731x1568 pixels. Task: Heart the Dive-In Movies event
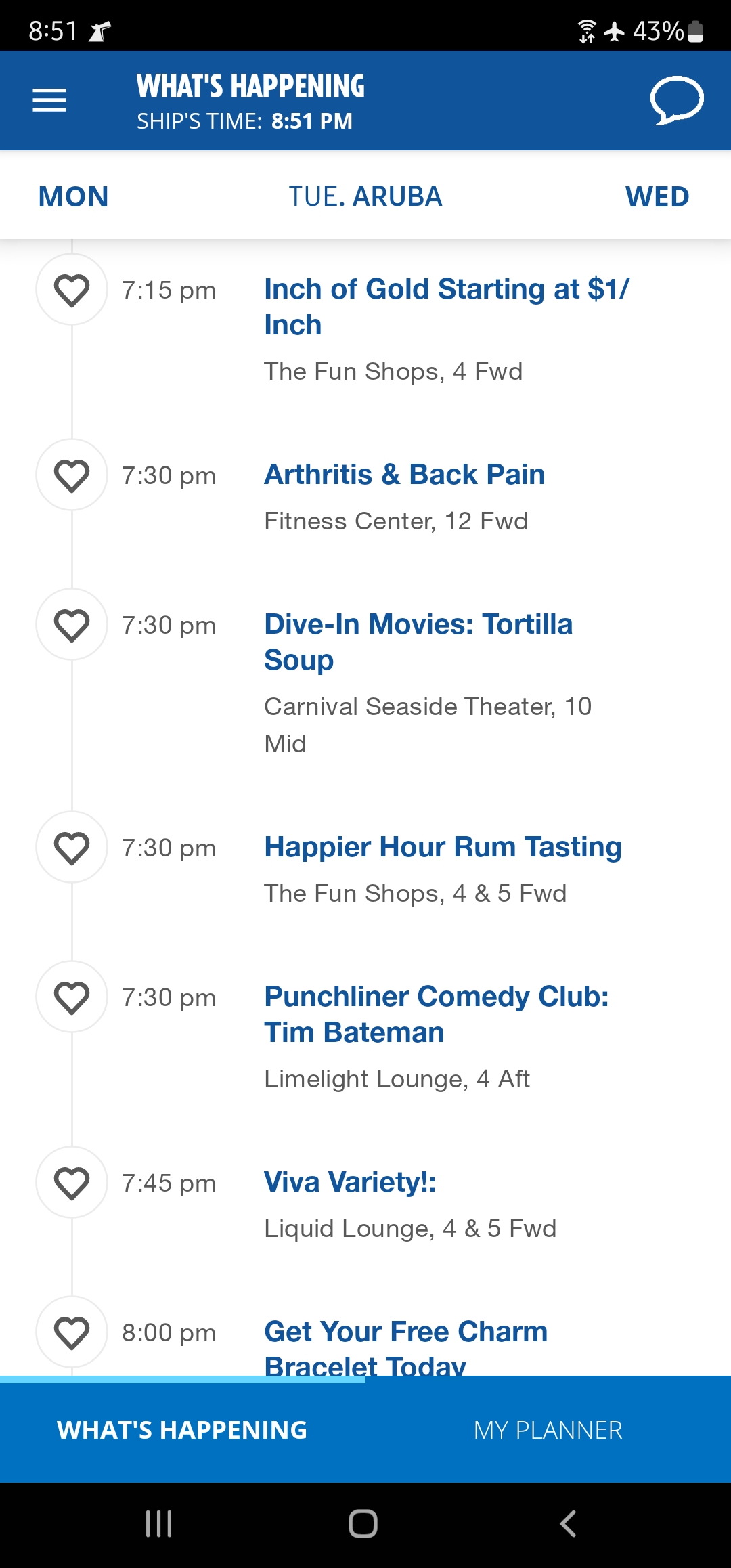[72, 625]
